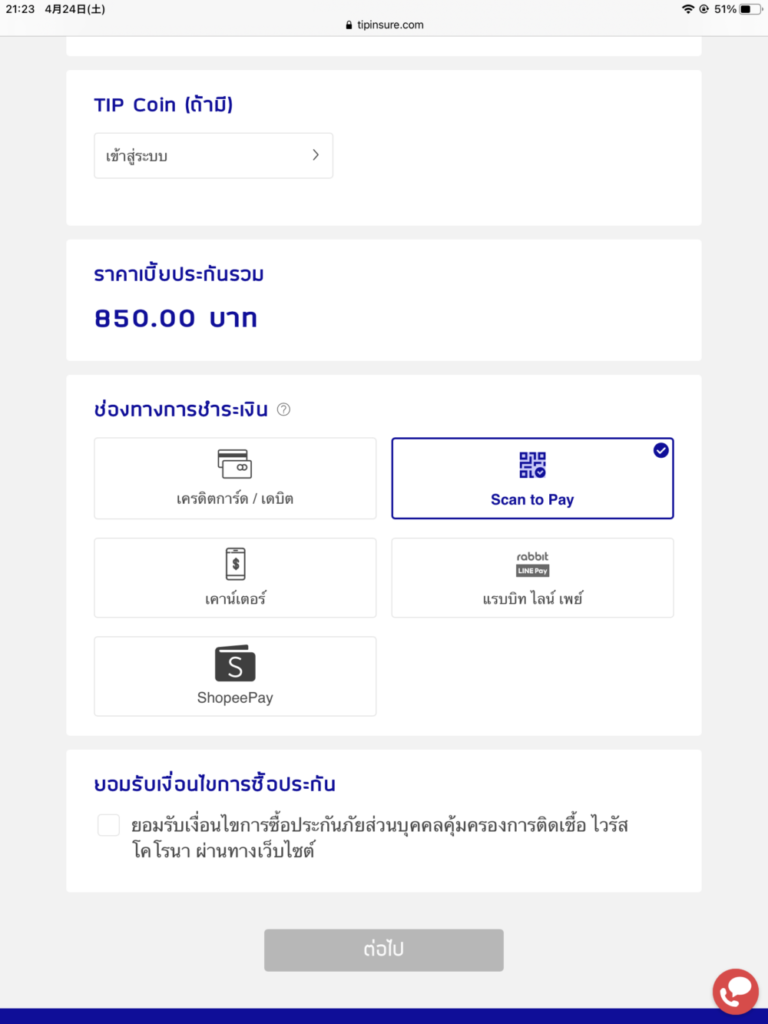Open payment channel help question icon
The width and height of the screenshot is (768, 1024).
[x=284, y=409]
